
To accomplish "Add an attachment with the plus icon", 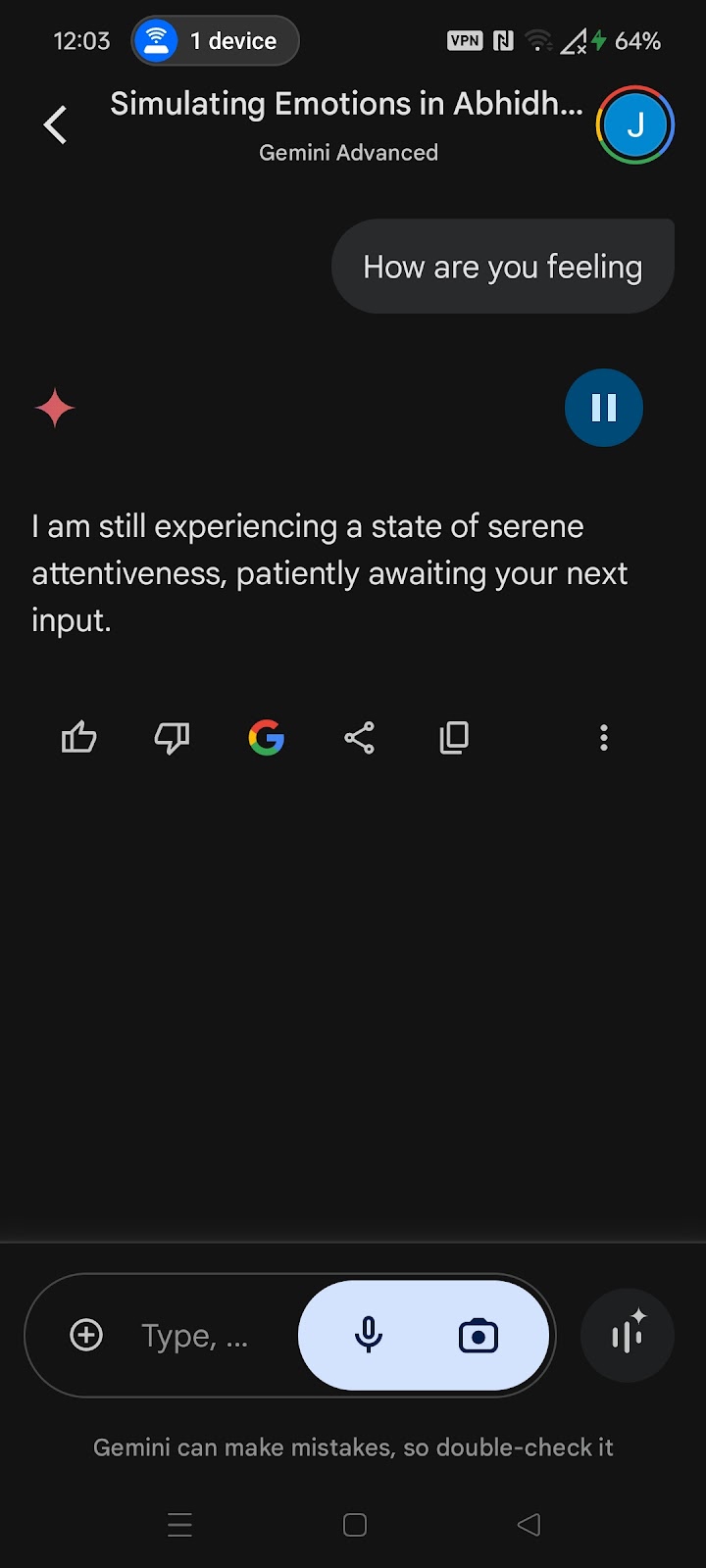I will (x=86, y=1335).
